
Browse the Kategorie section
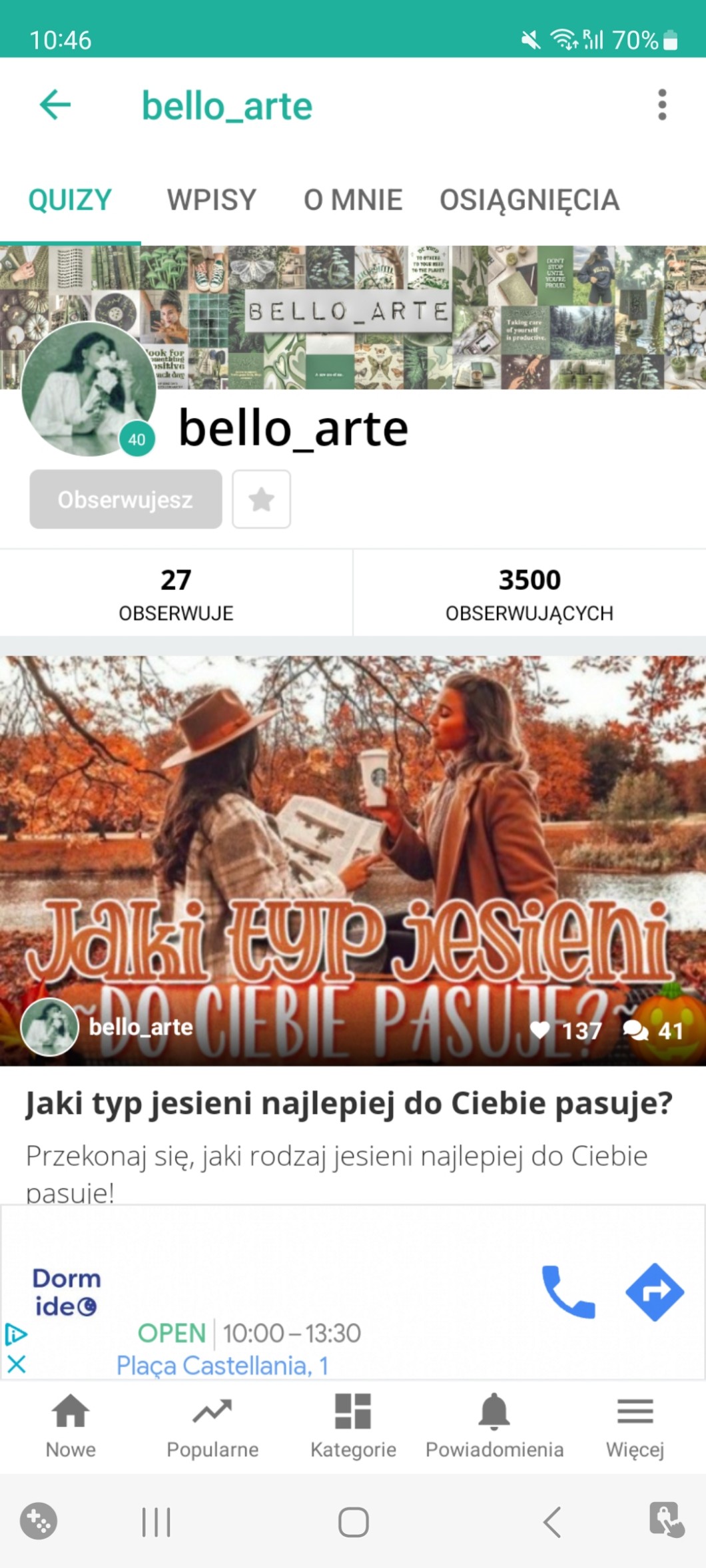[353, 1426]
